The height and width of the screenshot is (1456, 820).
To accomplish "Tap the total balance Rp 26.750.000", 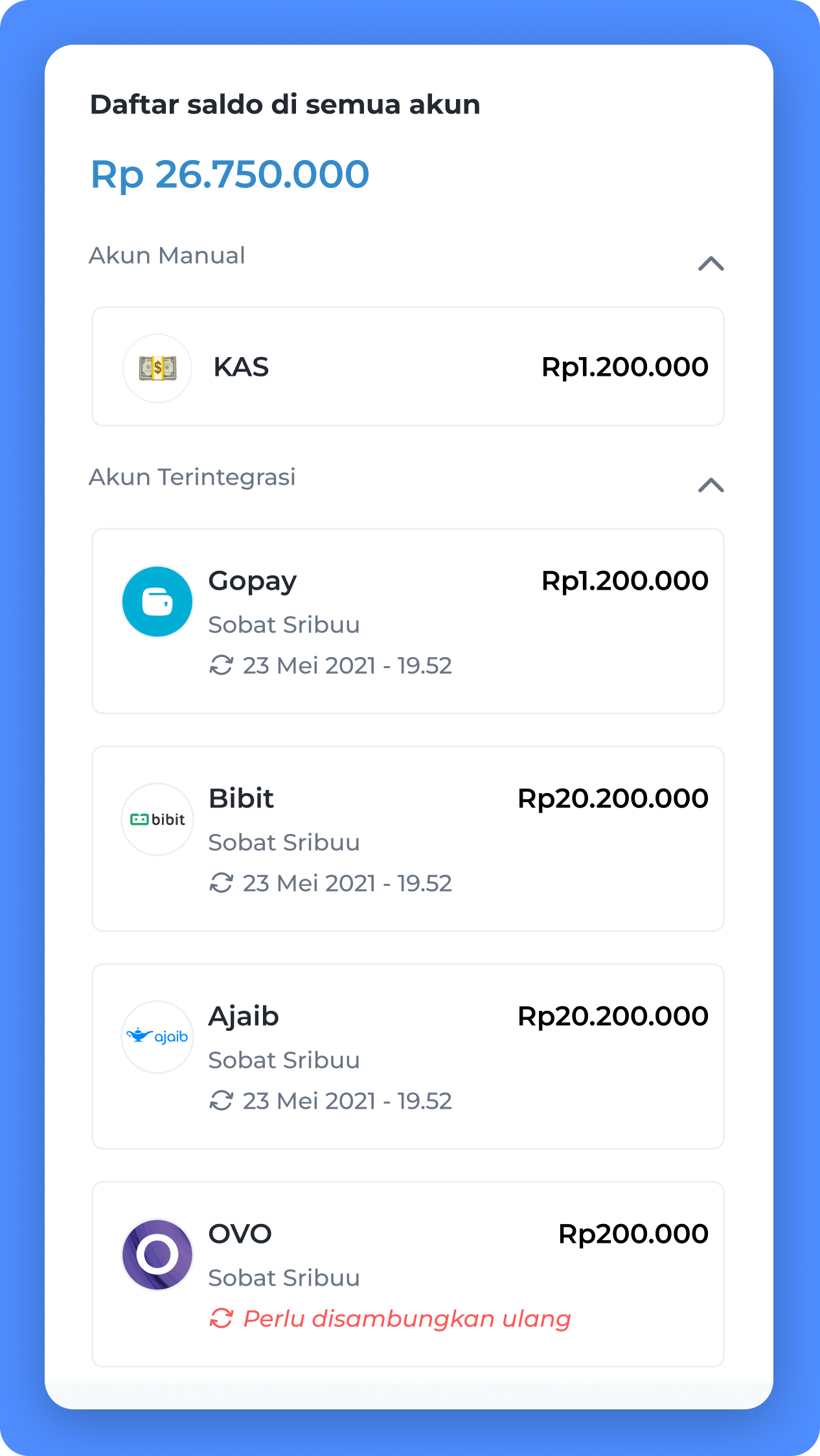I will pos(230,174).
